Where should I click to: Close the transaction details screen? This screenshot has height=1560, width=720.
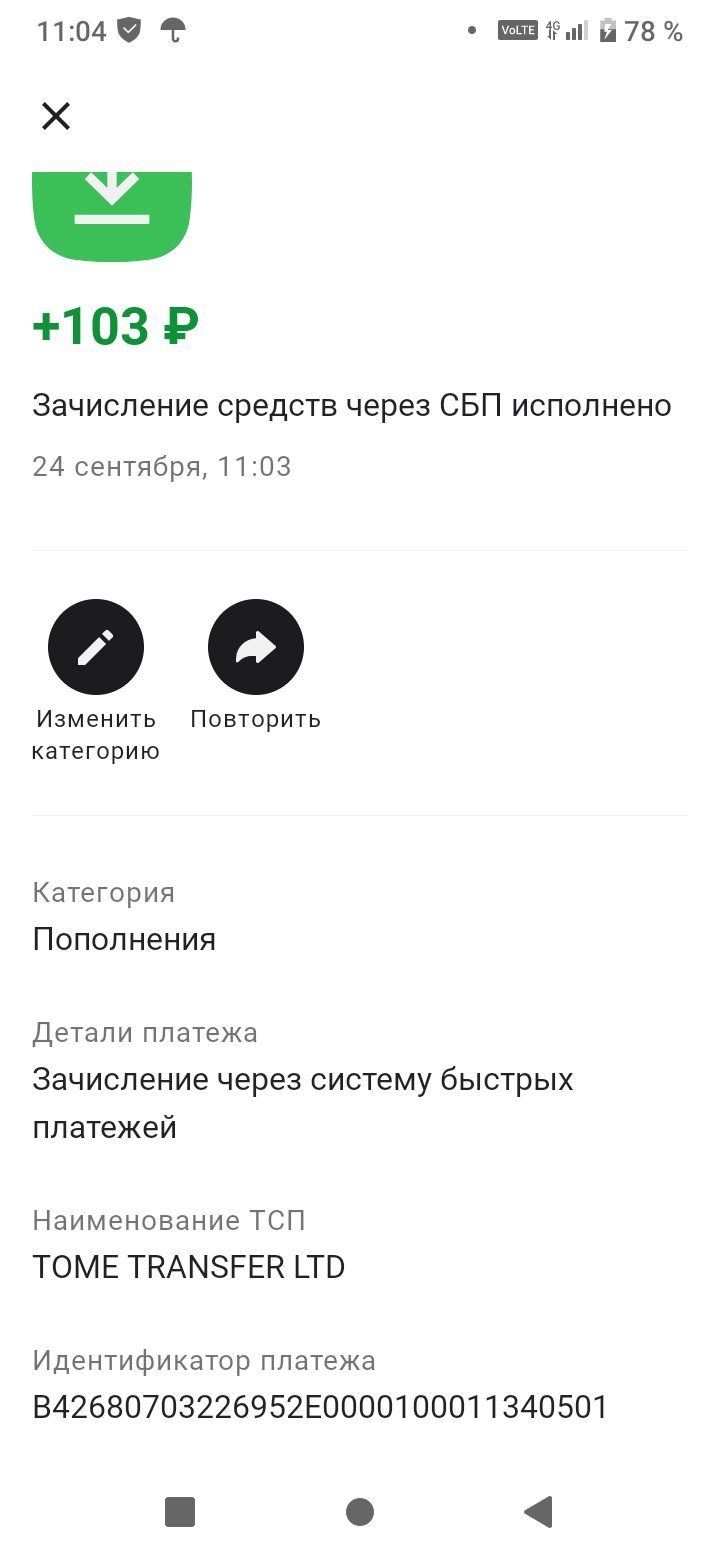56,117
